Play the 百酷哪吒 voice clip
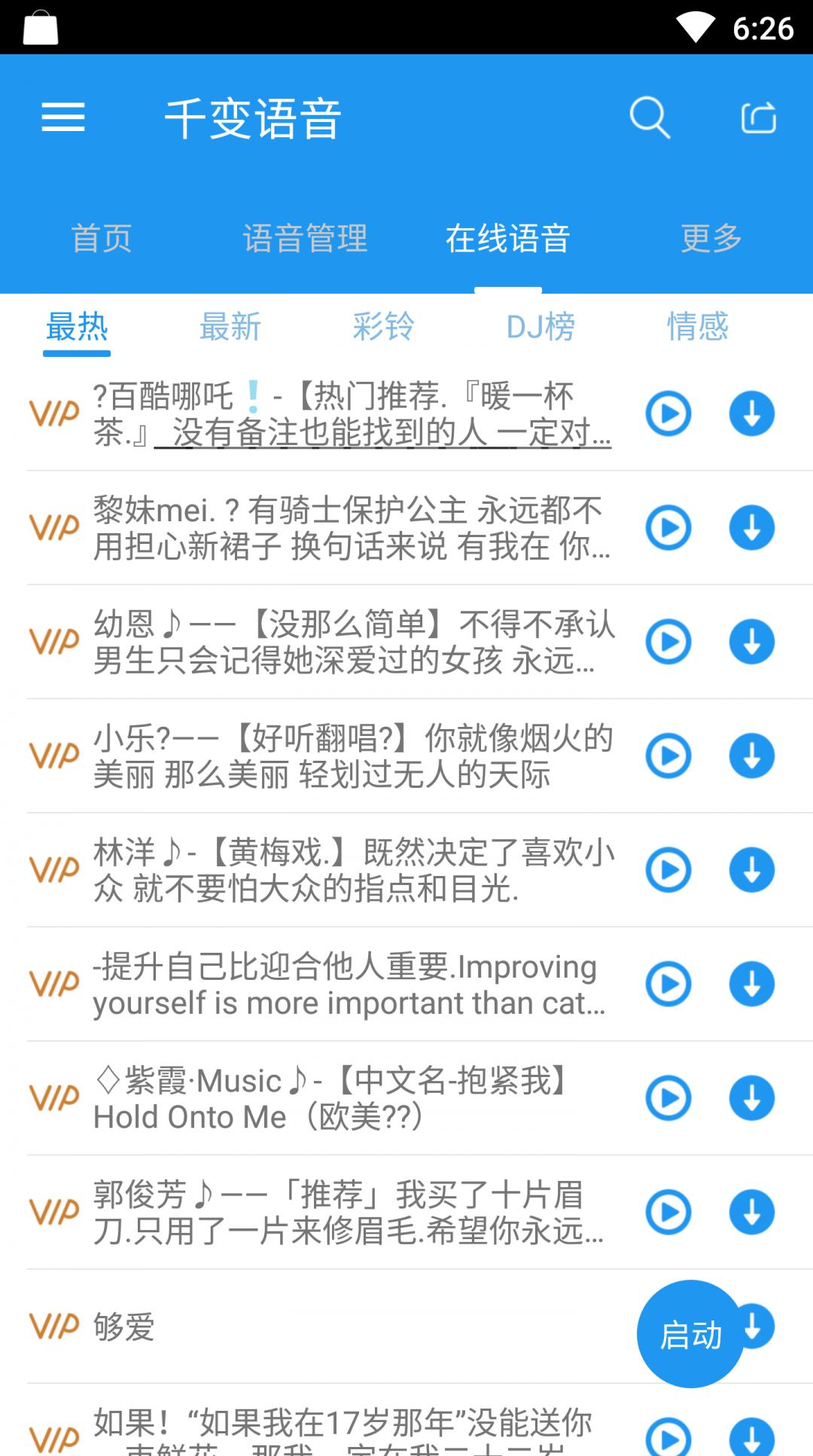 pos(668,414)
